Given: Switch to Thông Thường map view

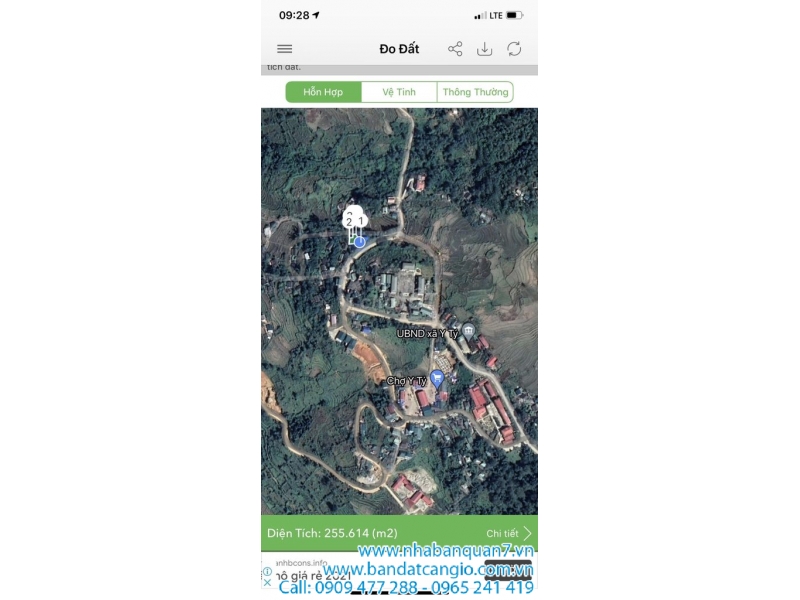Looking at the screenshot, I should 475,92.
